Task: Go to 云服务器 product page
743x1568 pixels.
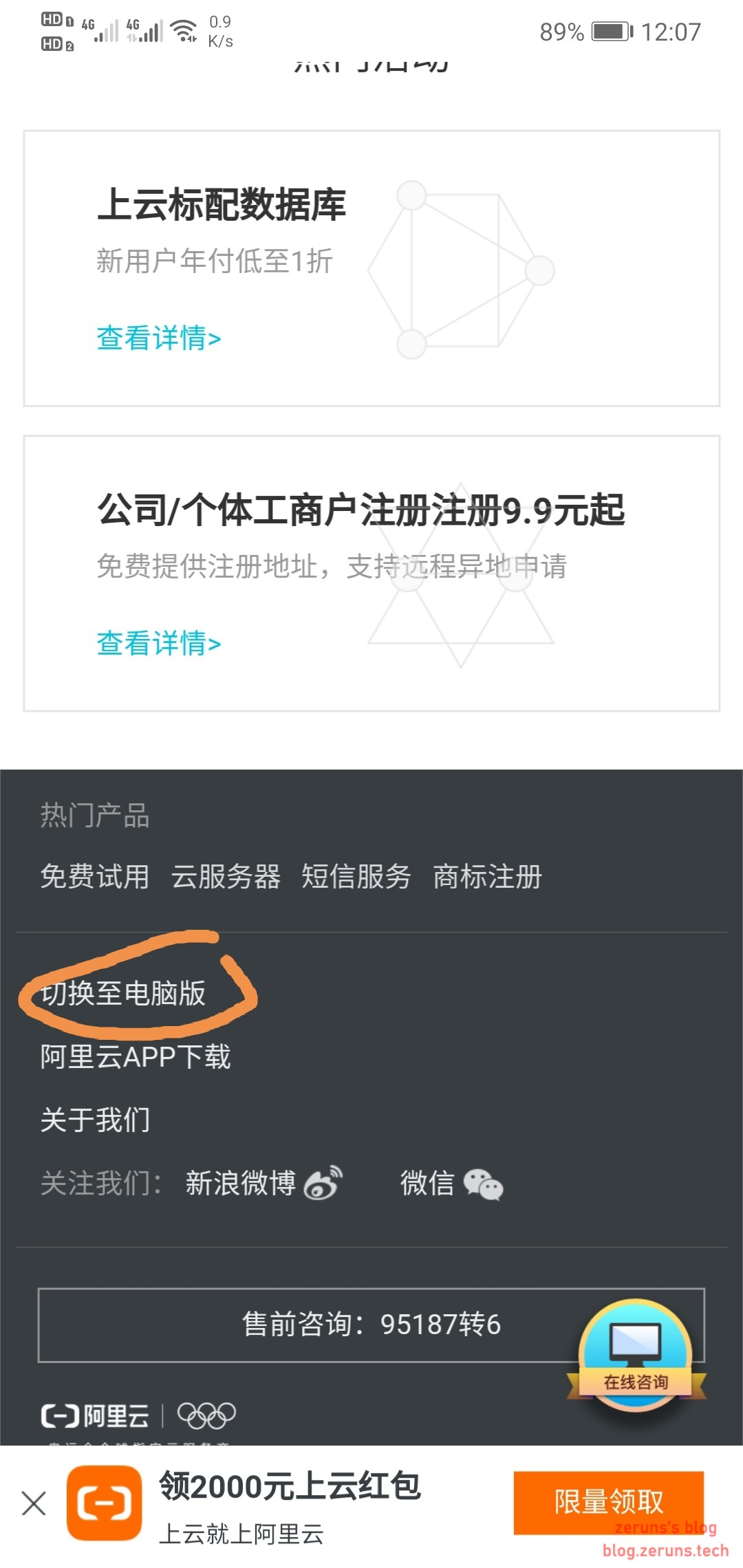Action: click(226, 877)
